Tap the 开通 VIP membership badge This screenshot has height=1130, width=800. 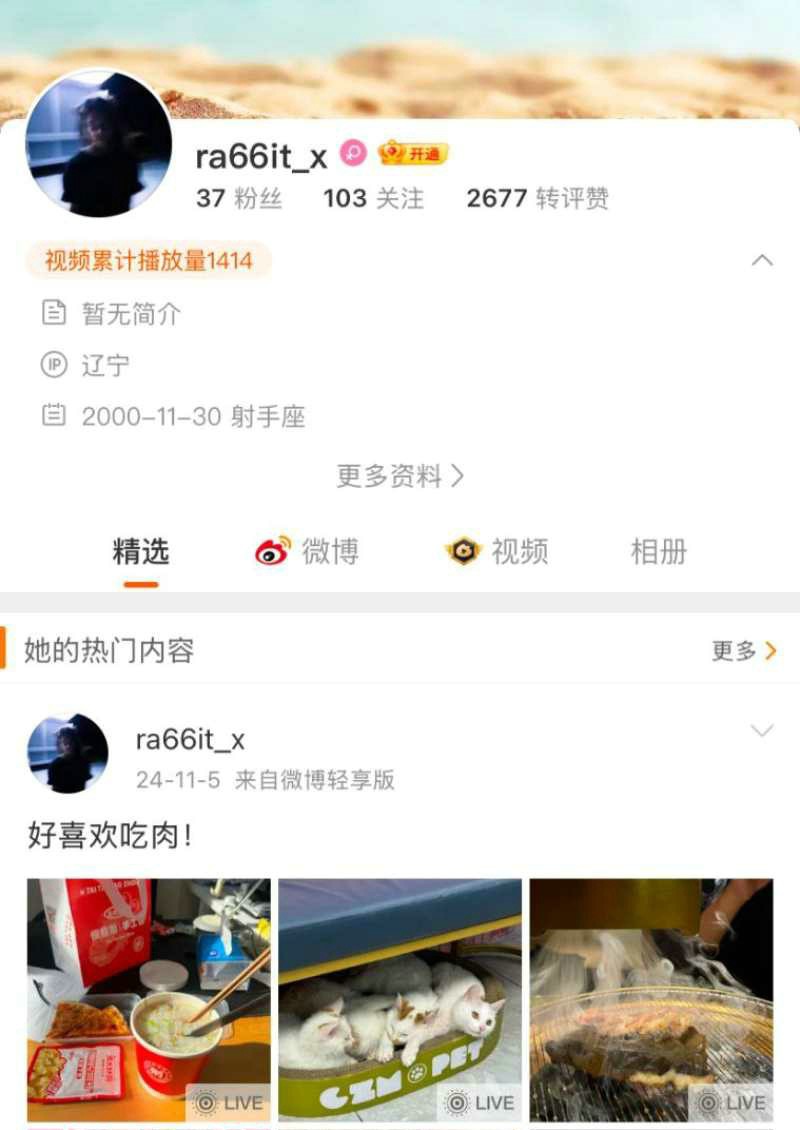[414, 153]
